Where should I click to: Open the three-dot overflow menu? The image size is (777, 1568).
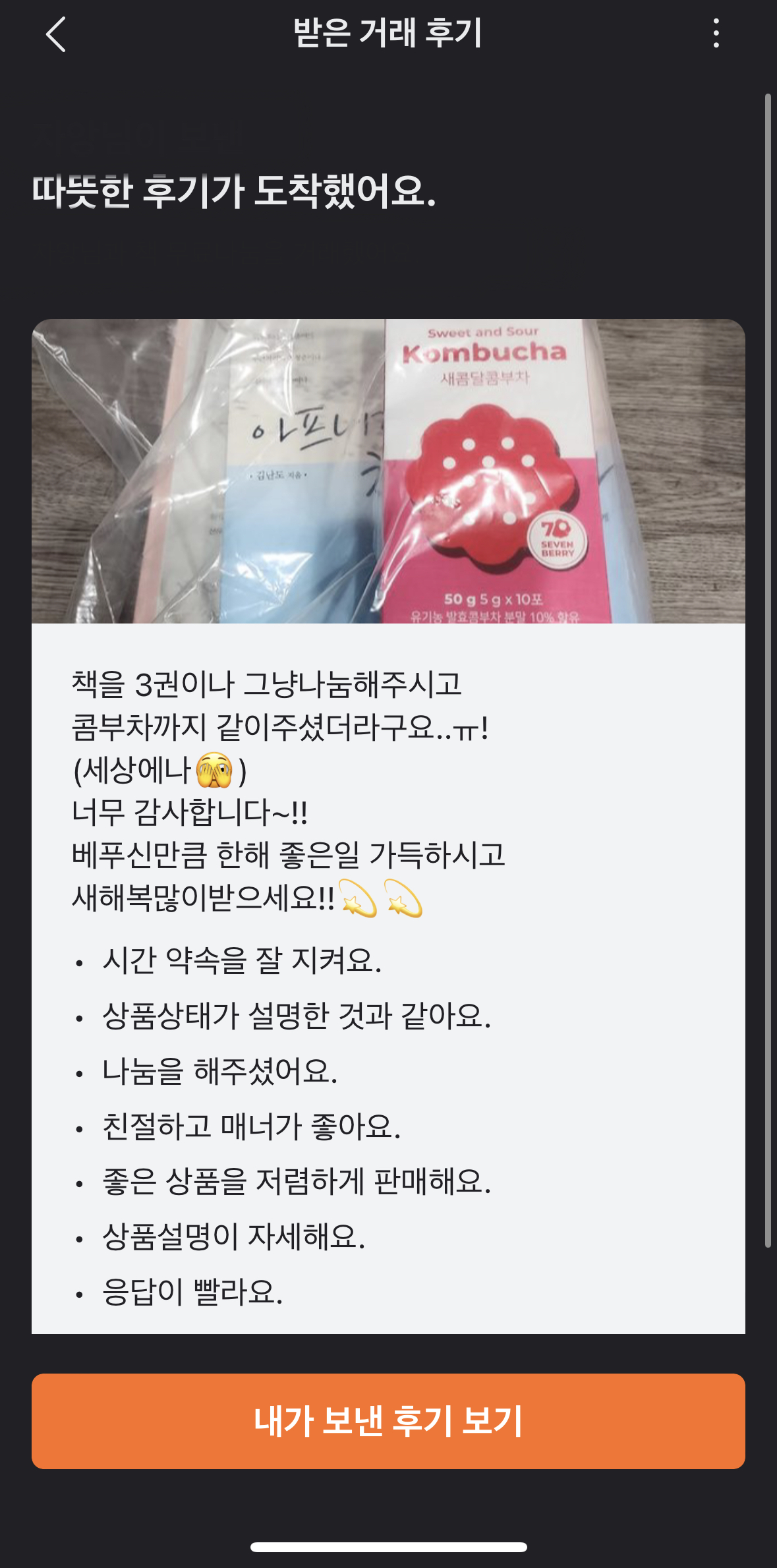coord(716,33)
